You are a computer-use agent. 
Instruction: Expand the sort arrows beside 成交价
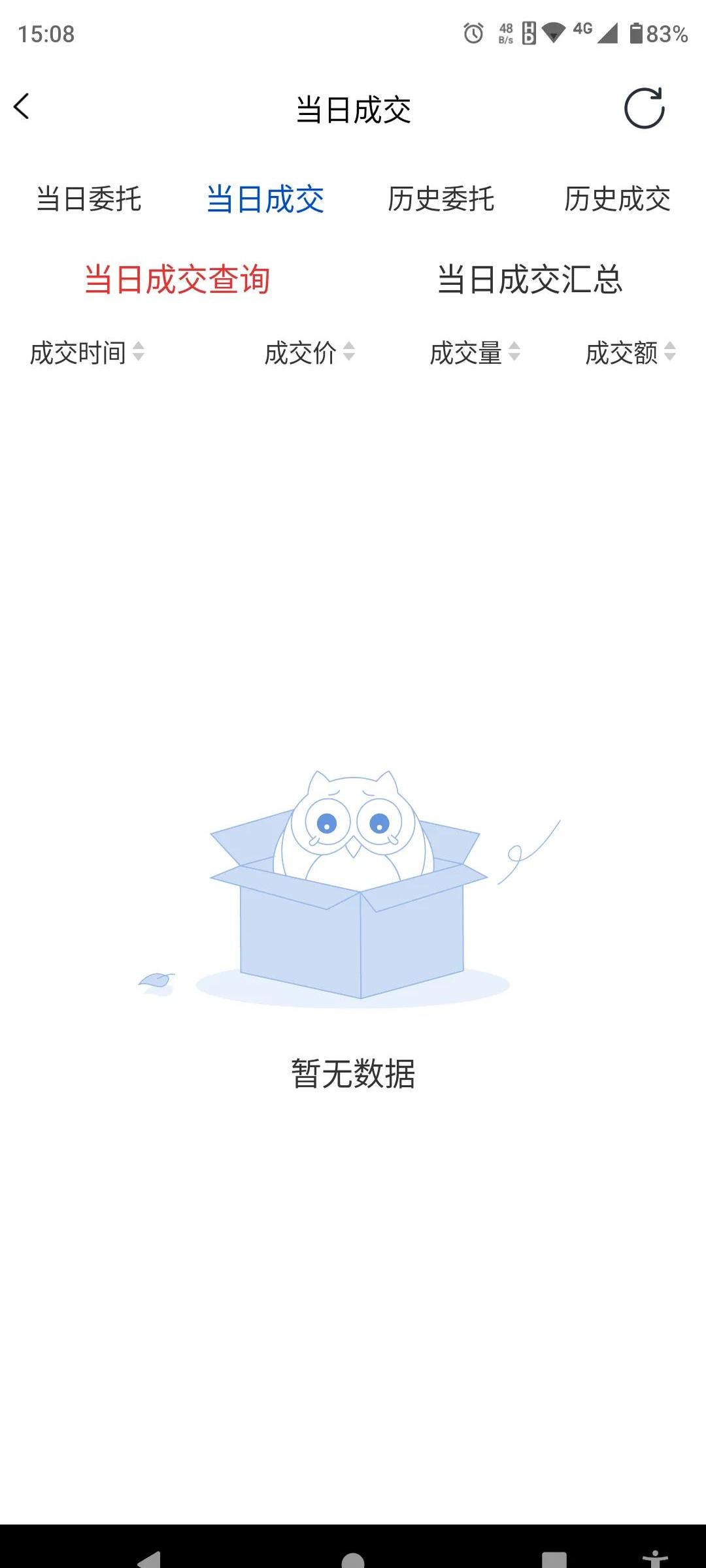351,353
